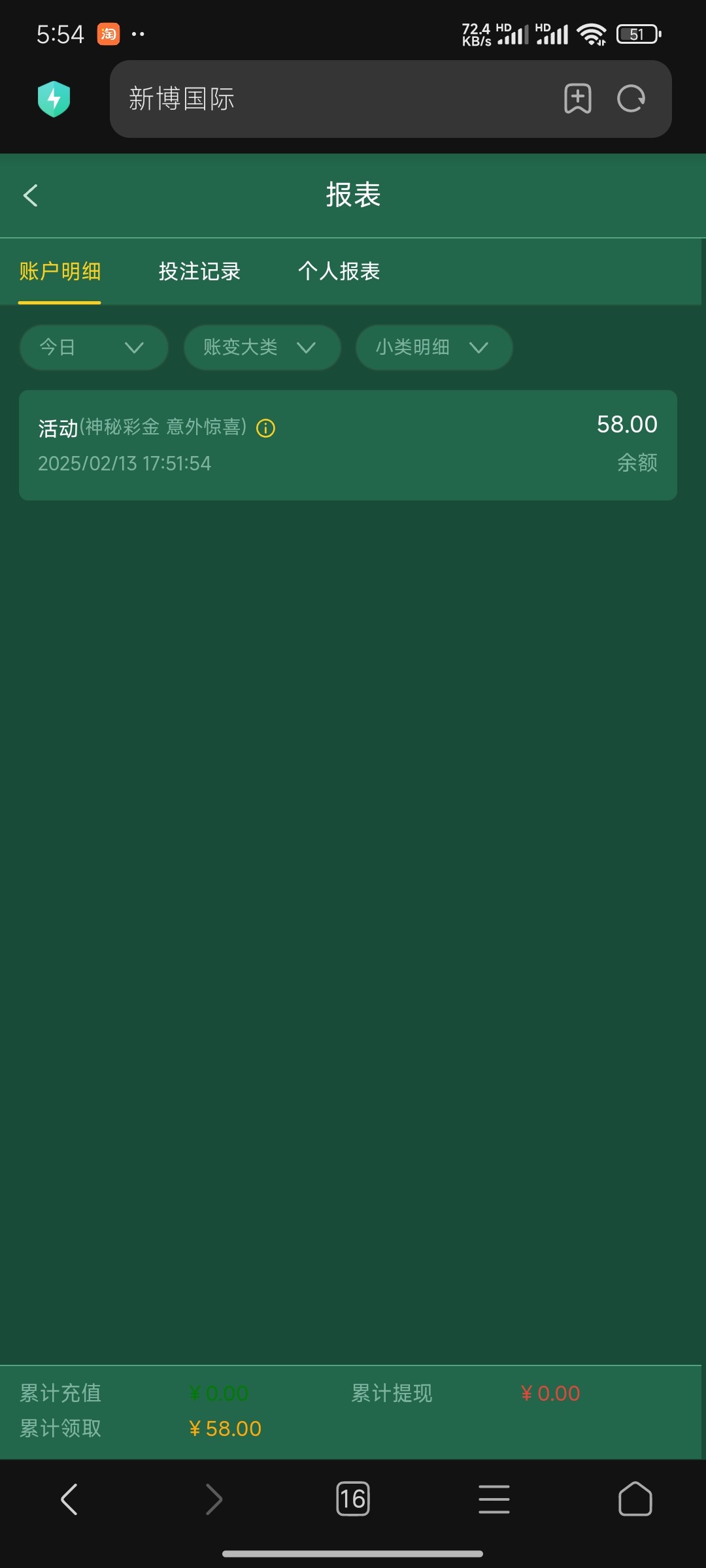The width and height of the screenshot is (706, 1568).
Task: Go back from the 报表 page
Action: point(31,195)
